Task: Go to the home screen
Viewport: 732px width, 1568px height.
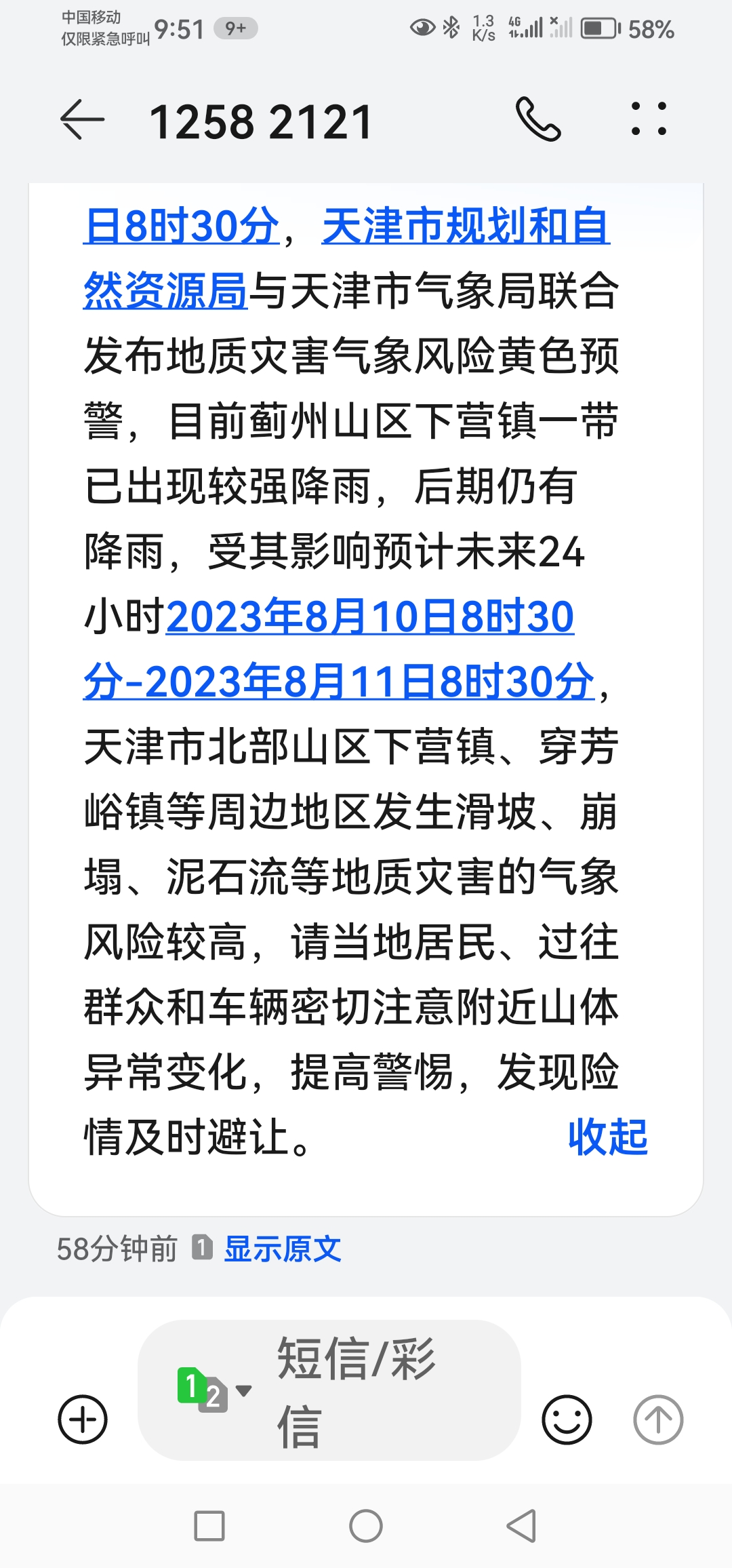Action: point(366,1526)
